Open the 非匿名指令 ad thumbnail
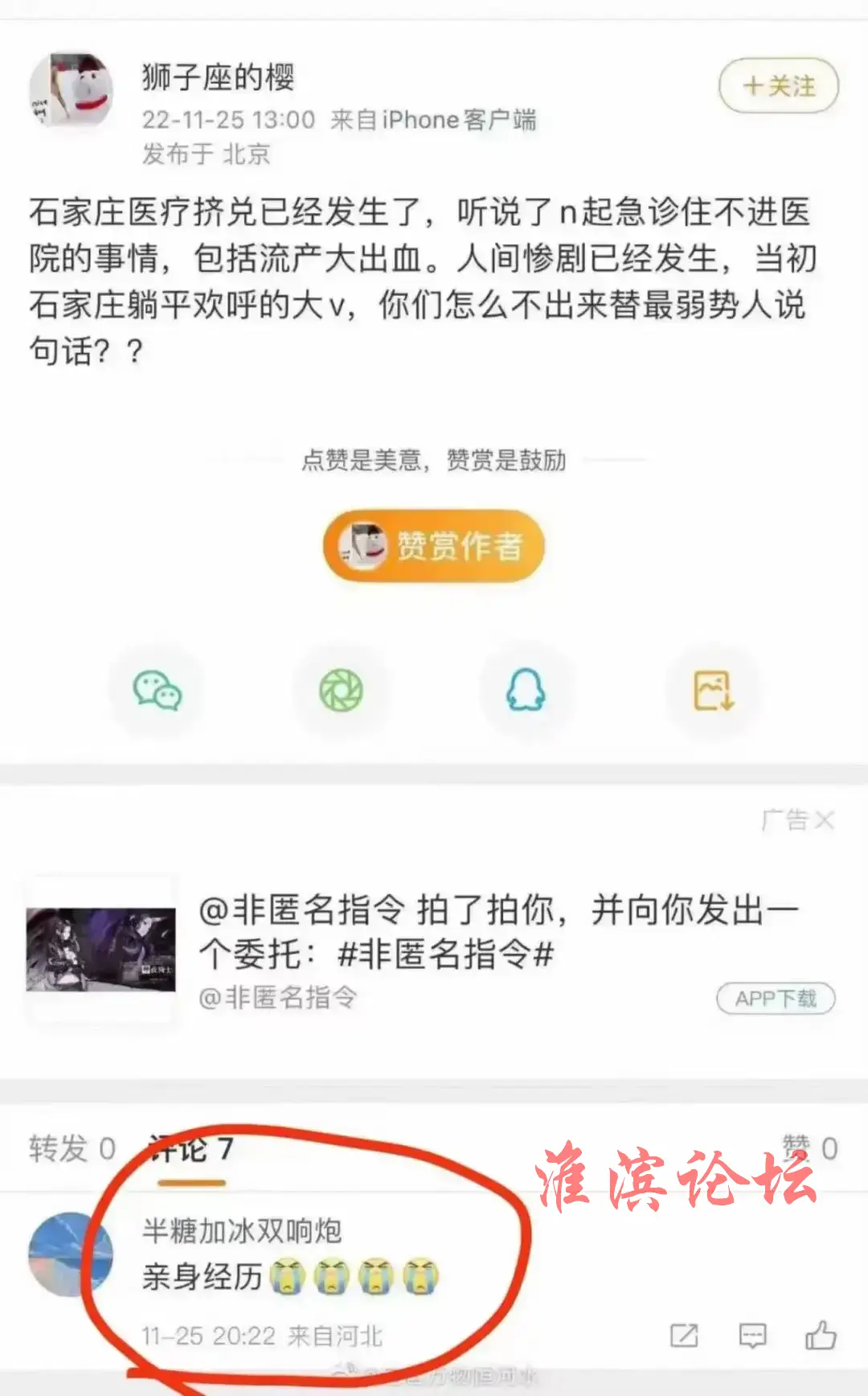Viewport: 868px width, 1396px height. click(x=101, y=950)
